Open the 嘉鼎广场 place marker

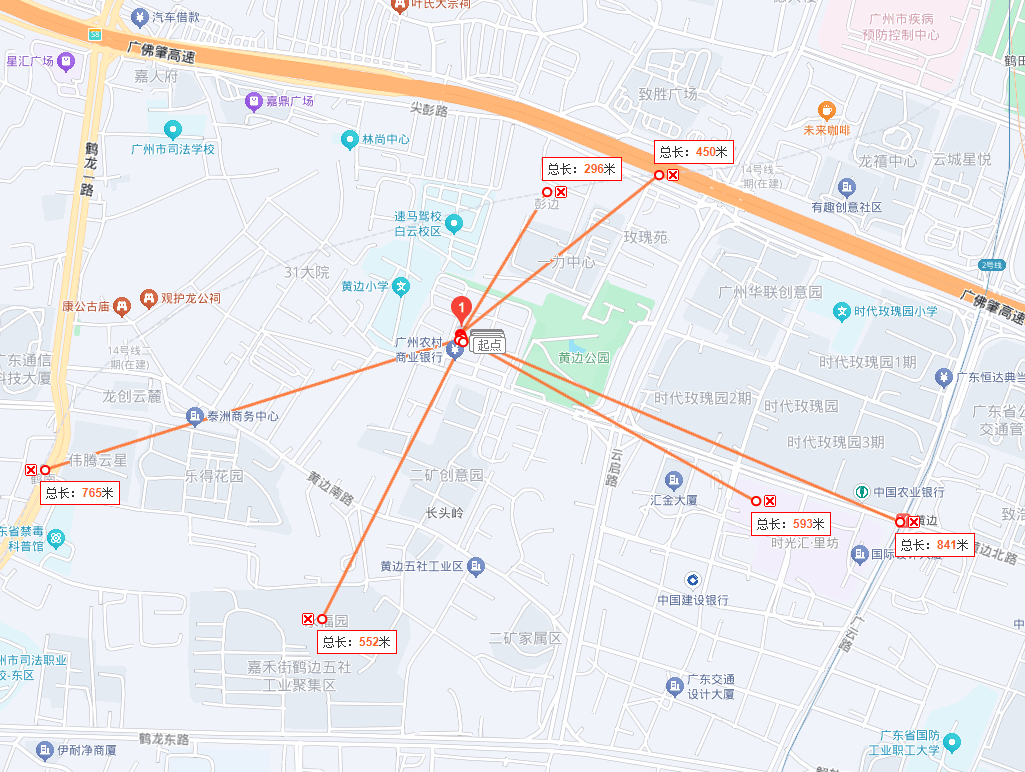pos(254,101)
